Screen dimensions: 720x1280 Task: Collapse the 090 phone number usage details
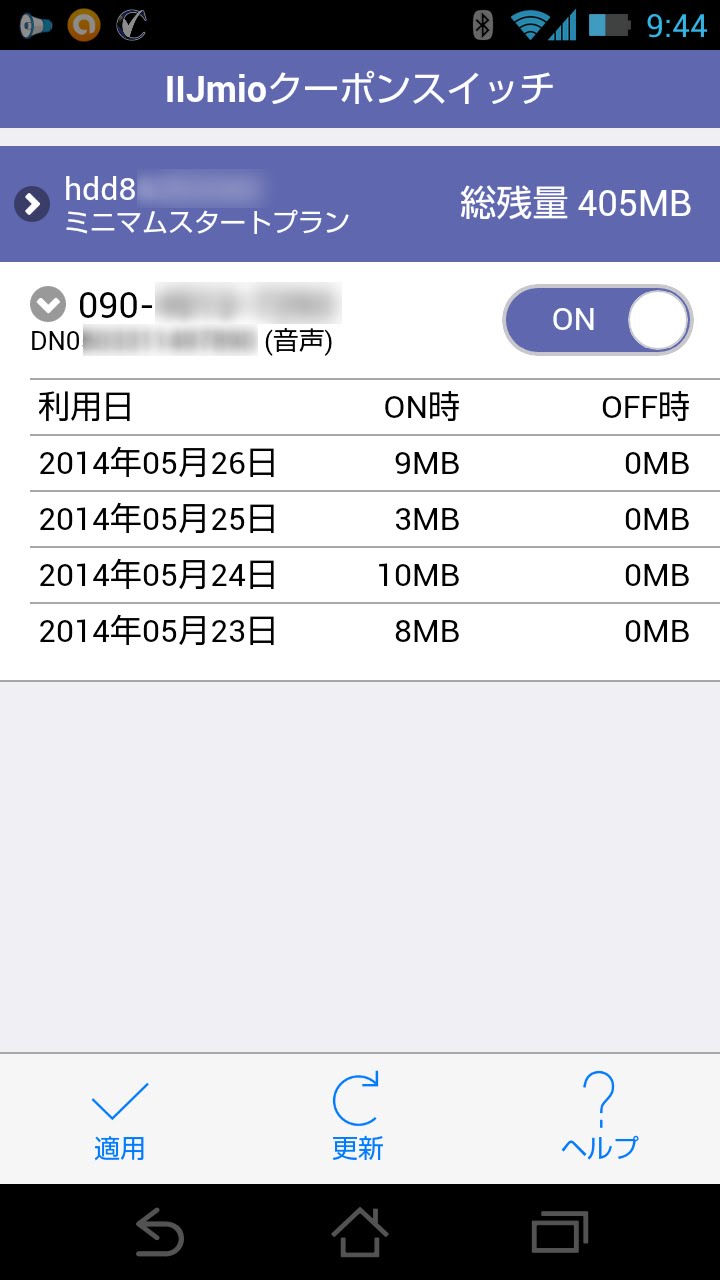pos(48,303)
